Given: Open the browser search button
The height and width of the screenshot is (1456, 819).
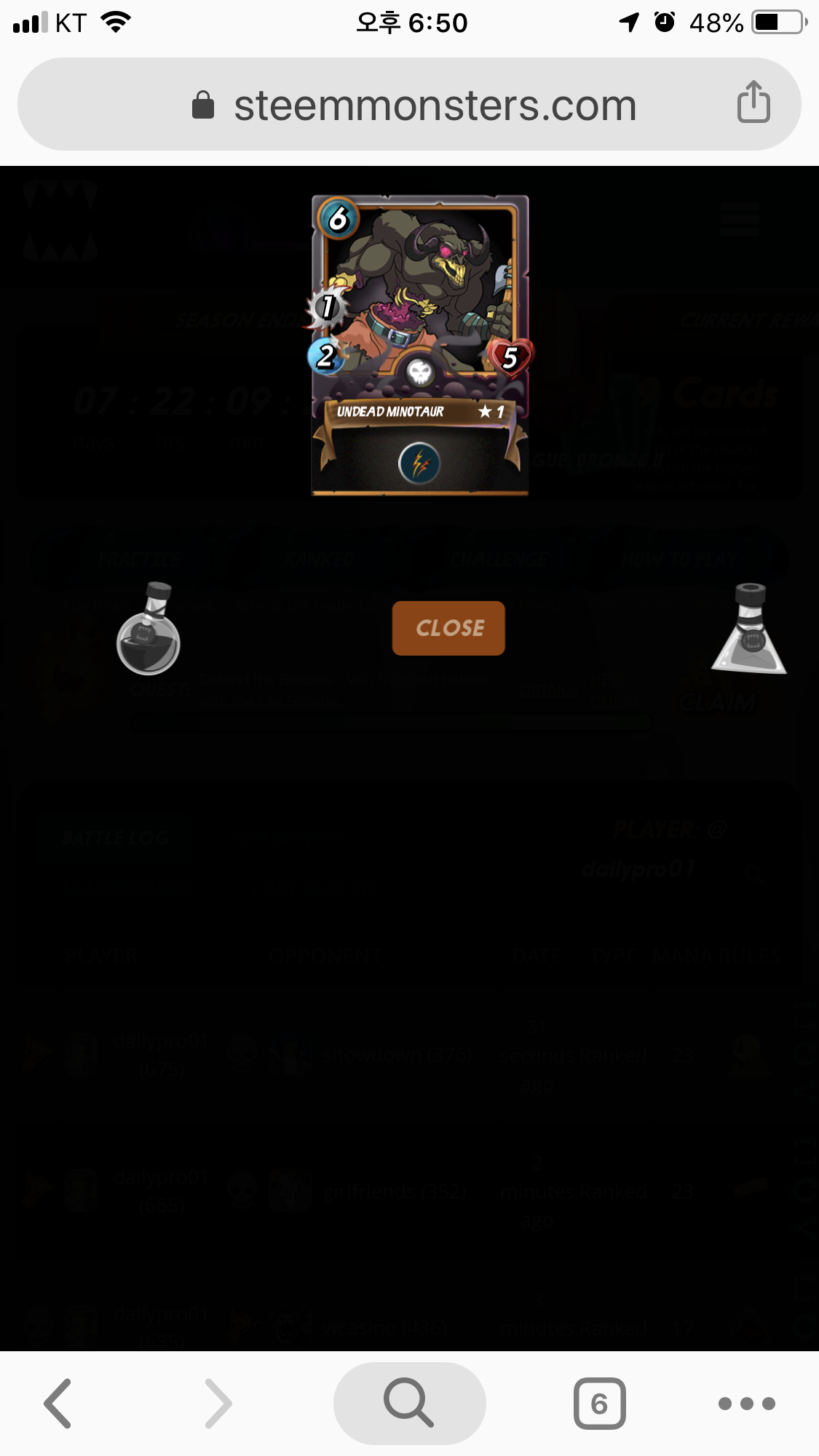Looking at the screenshot, I should [x=409, y=1403].
